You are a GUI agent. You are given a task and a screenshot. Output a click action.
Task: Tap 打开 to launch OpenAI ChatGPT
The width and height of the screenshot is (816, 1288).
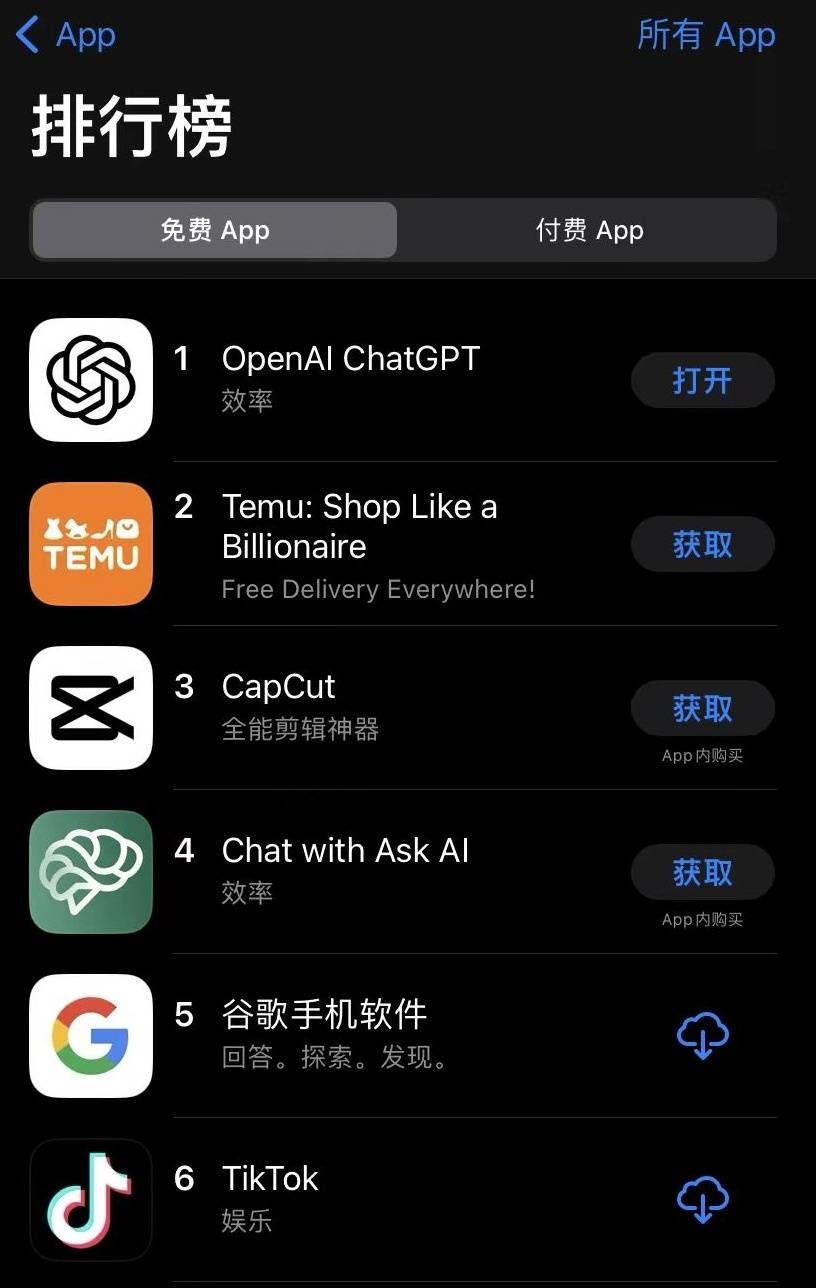point(702,381)
